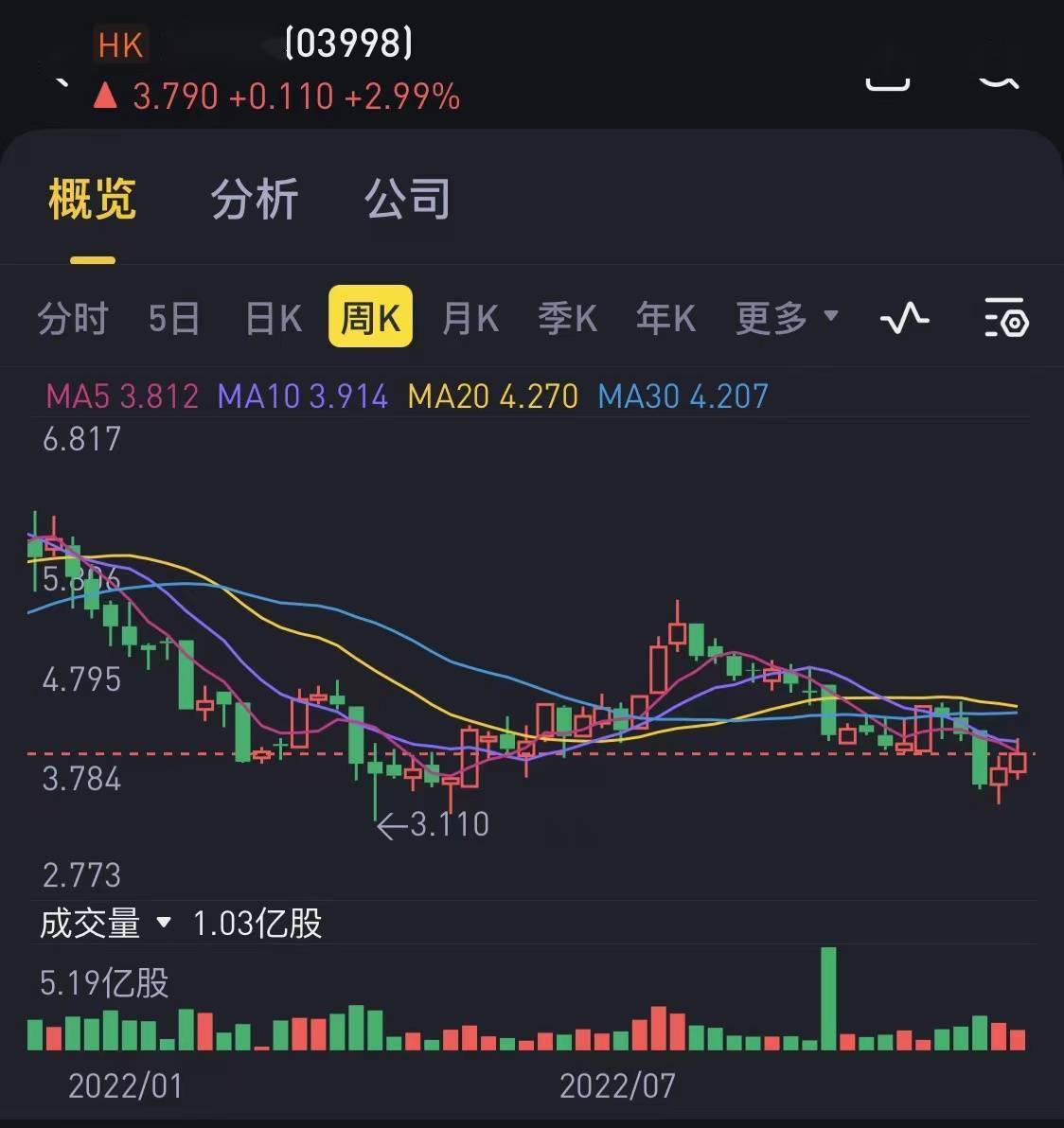View the 月K monthly candles
Viewport: 1064px width, 1128px height.
tap(470, 318)
